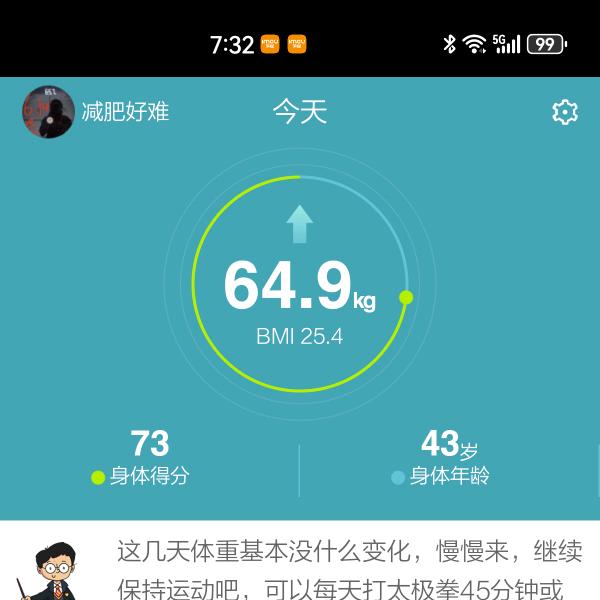Open the 减肥好难 profile avatar
Image resolution: width=600 pixels, height=600 pixels.
pos(48,112)
